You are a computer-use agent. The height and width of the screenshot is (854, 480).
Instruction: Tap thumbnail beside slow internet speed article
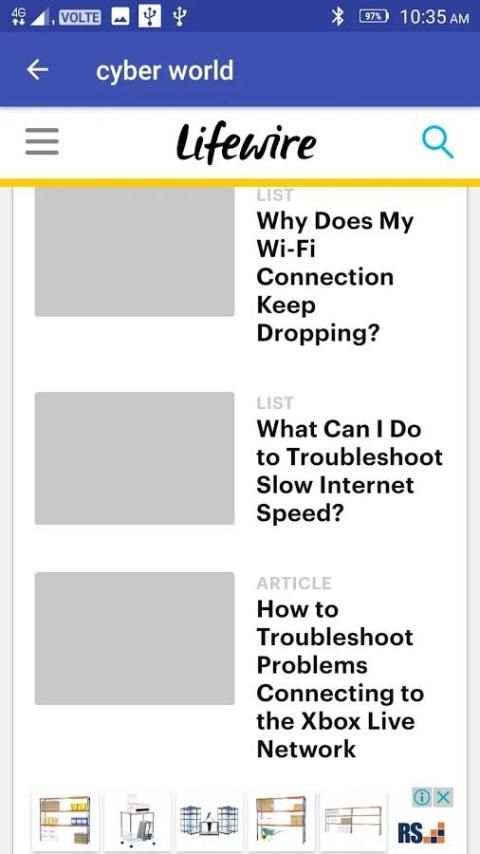[135, 458]
